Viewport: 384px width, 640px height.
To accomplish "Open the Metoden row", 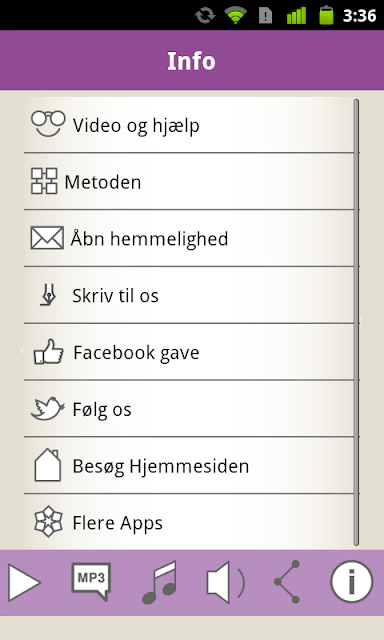I will (189, 181).
